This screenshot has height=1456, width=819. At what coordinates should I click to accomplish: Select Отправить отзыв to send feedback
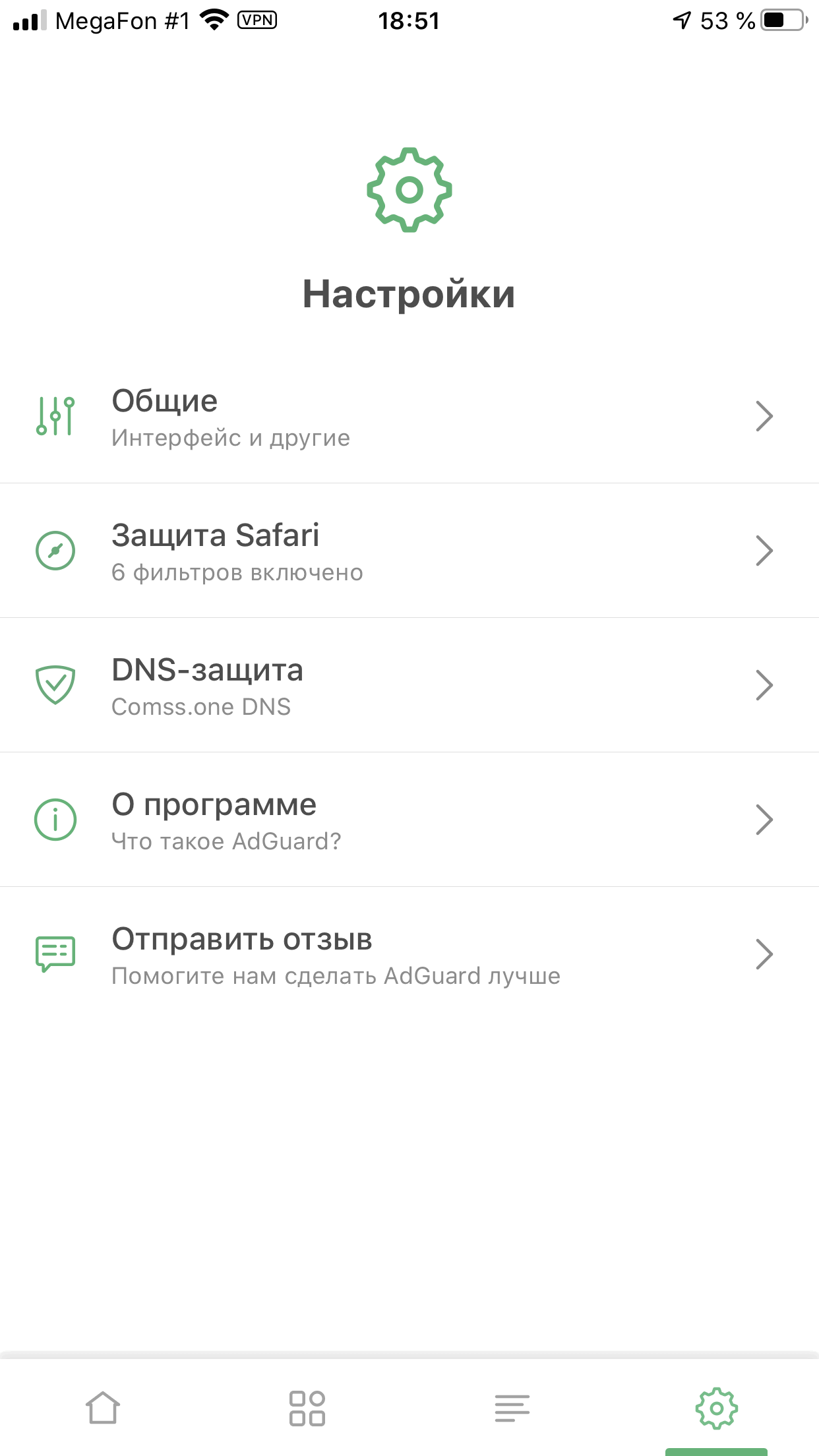pos(409,955)
